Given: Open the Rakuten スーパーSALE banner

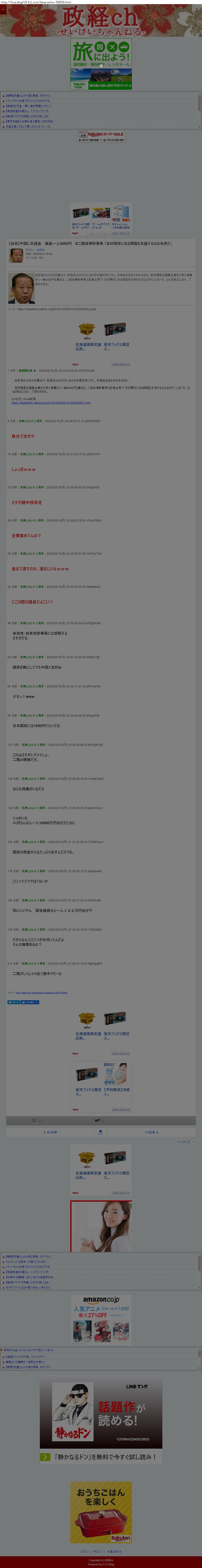Looking at the screenshot, I should (101, 136).
